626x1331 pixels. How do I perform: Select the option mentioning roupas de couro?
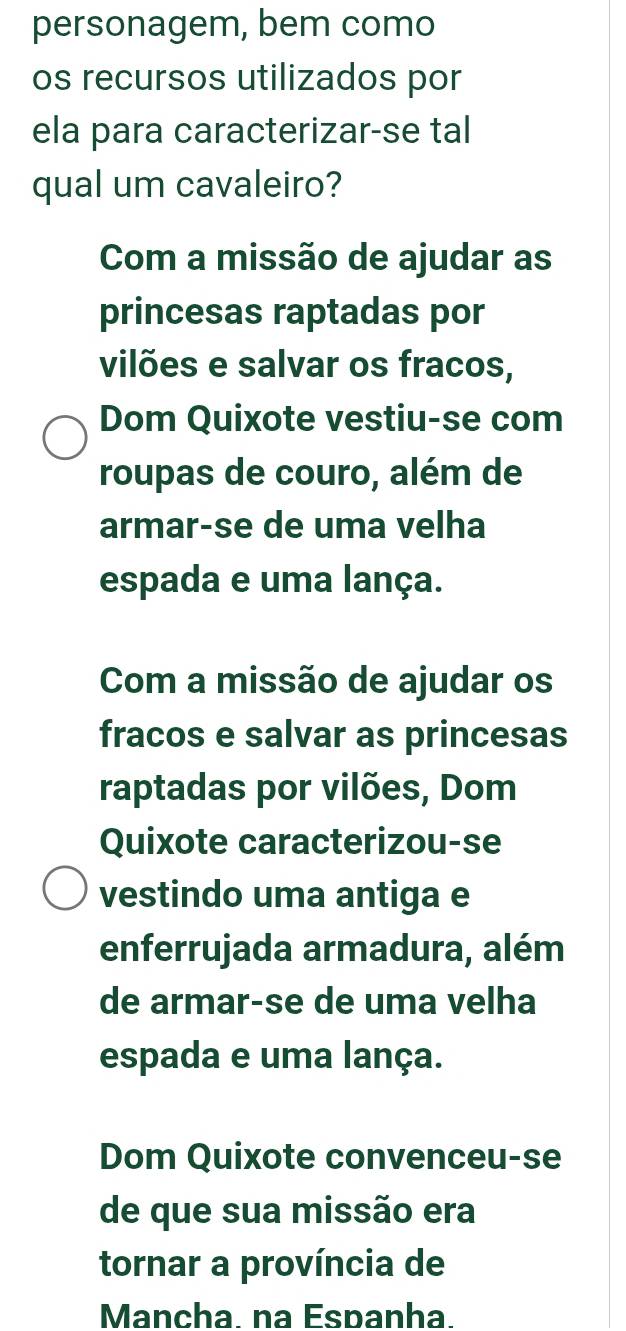pyautogui.click(x=64, y=438)
